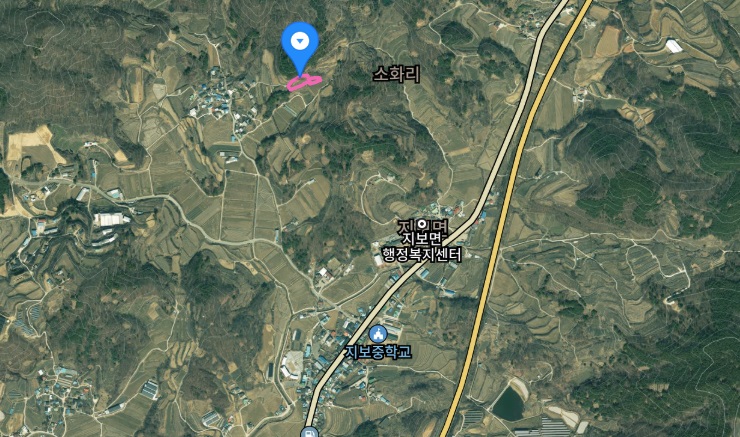Screen dimensions: 740x437
Task: Tap the blue location pin marker
Action: point(300,43)
